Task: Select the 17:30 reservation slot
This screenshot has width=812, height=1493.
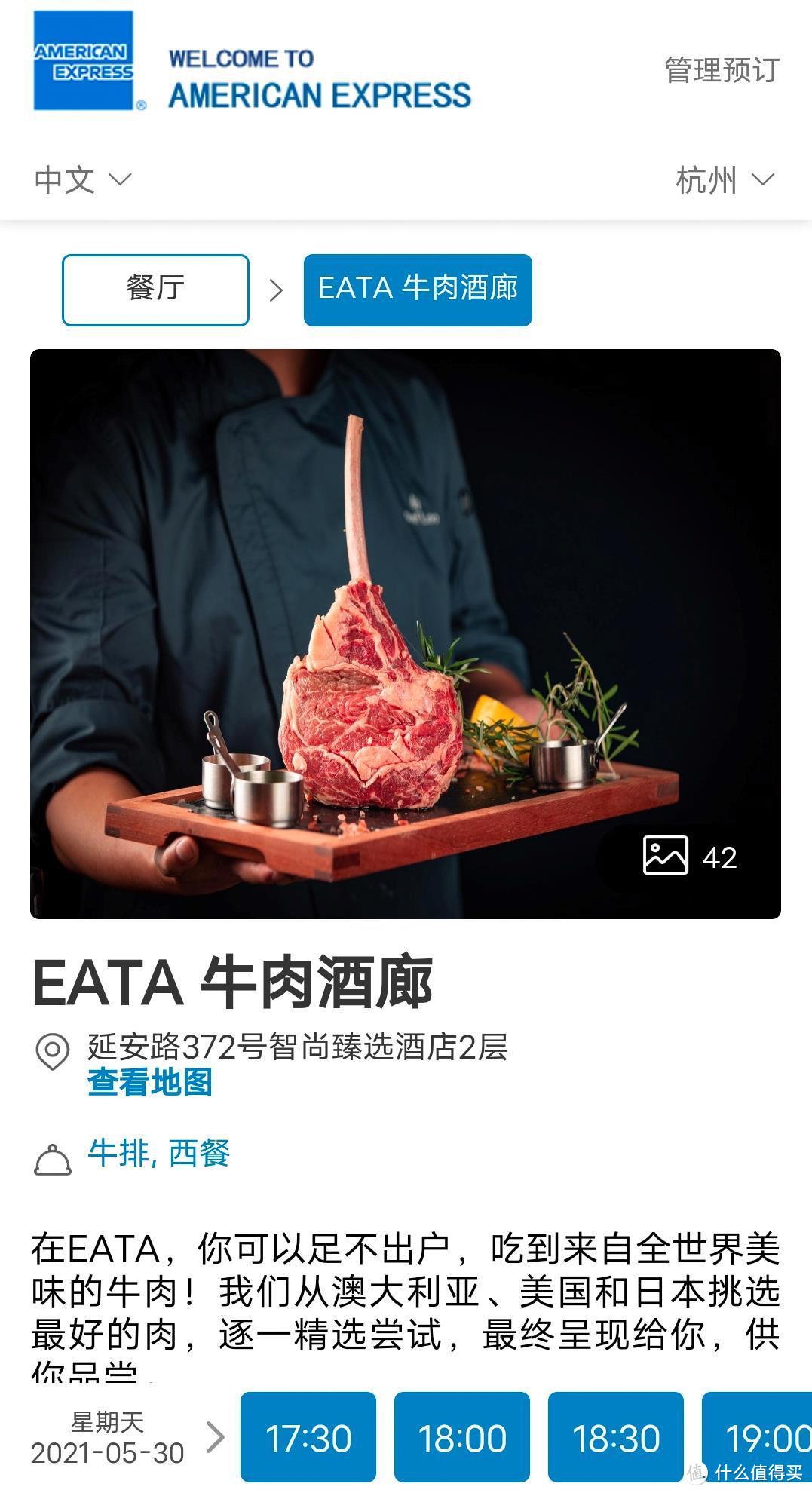Action: click(308, 1436)
